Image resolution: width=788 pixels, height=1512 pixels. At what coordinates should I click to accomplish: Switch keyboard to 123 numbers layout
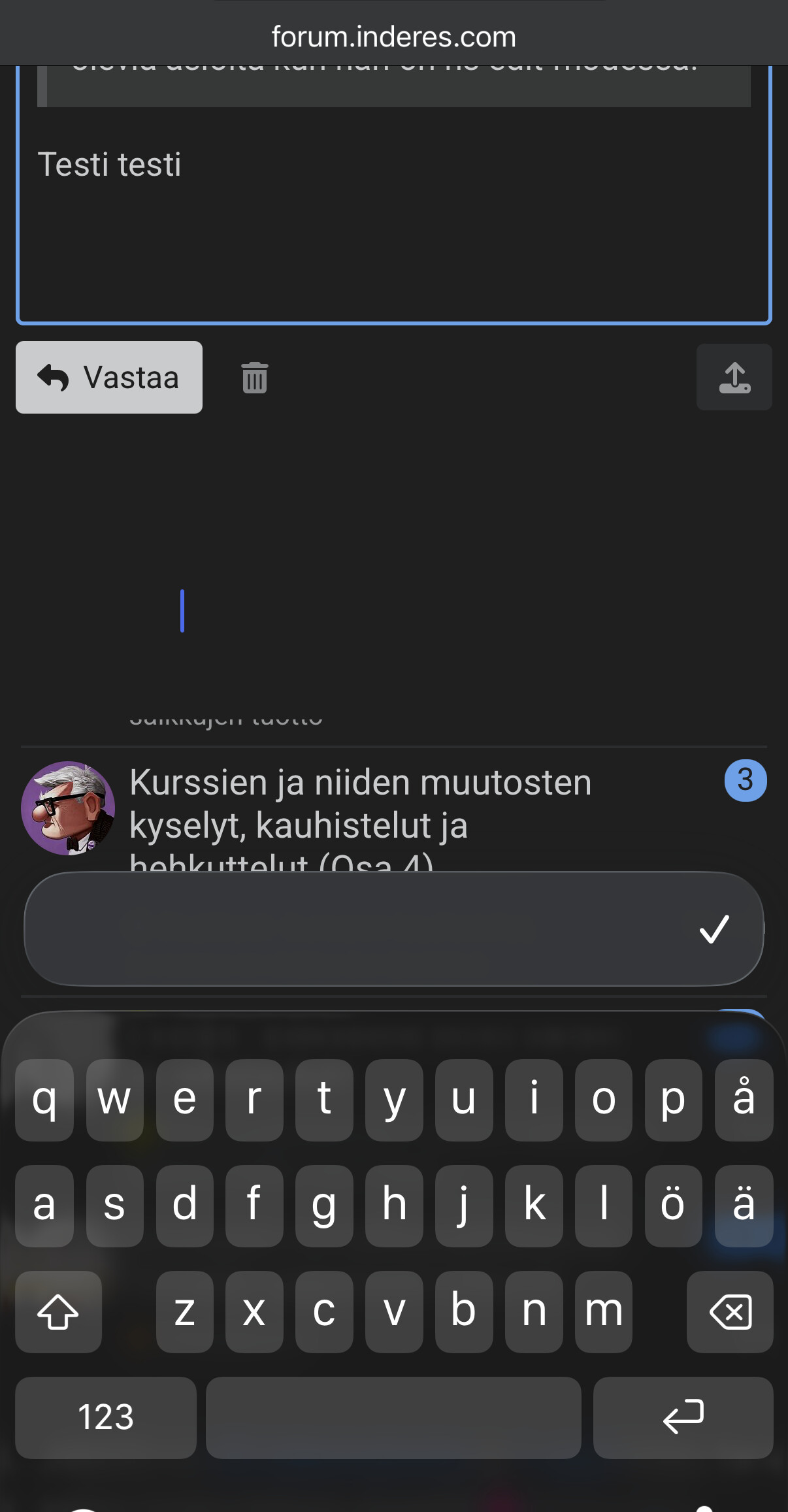tap(105, 1417)
